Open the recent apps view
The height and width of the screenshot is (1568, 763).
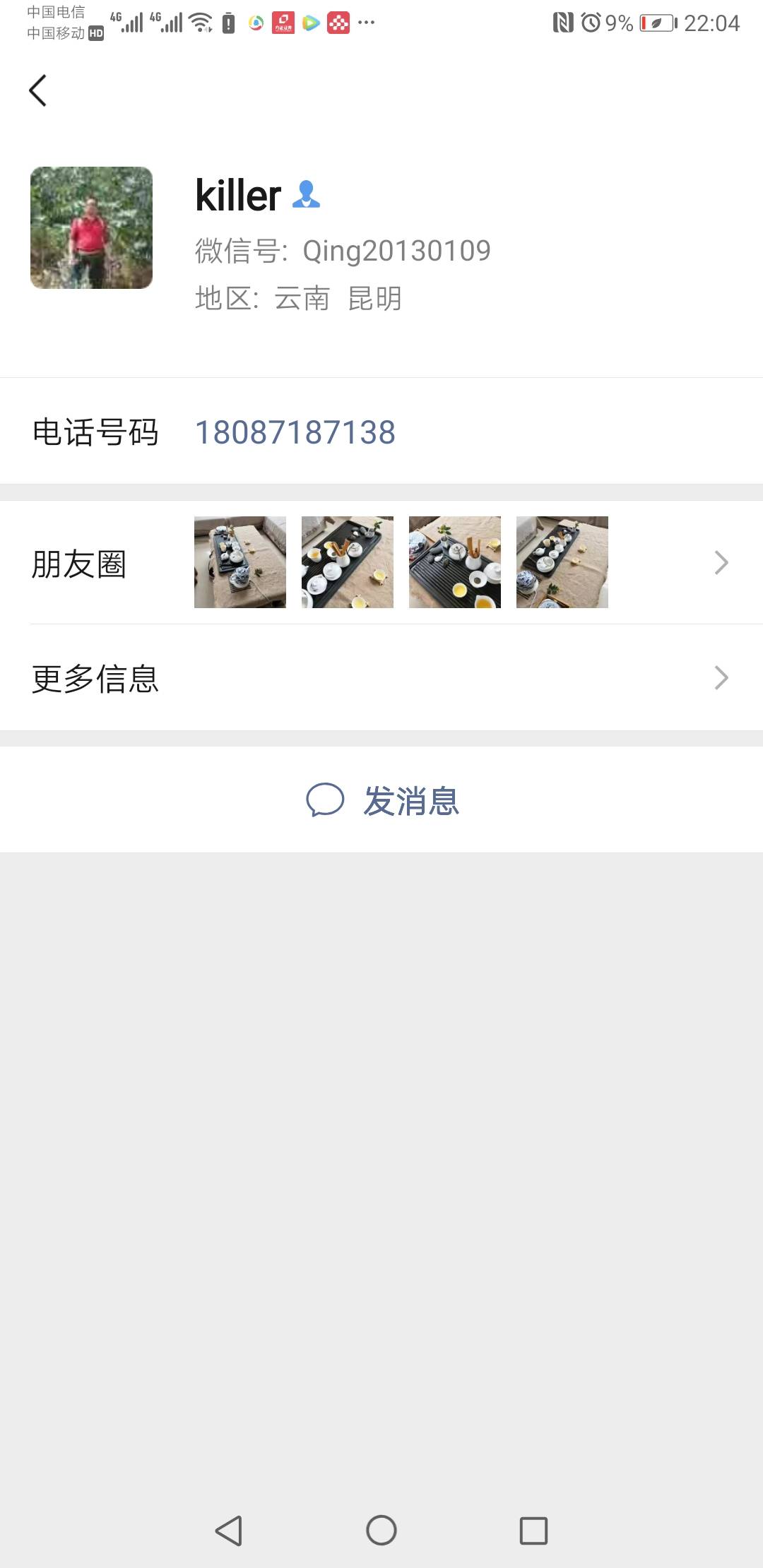click(x=533, y=1531)
